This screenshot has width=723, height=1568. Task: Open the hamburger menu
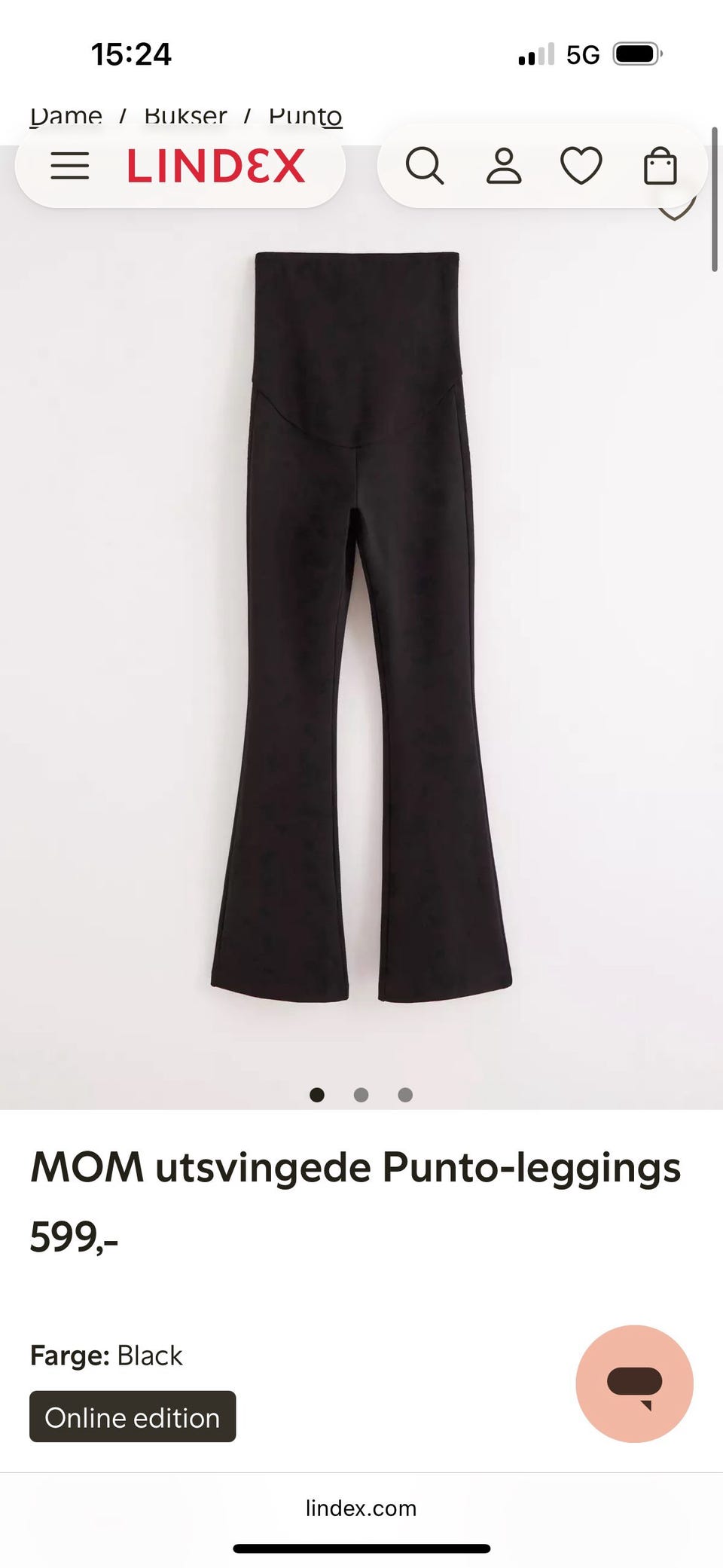pos(70,166)
